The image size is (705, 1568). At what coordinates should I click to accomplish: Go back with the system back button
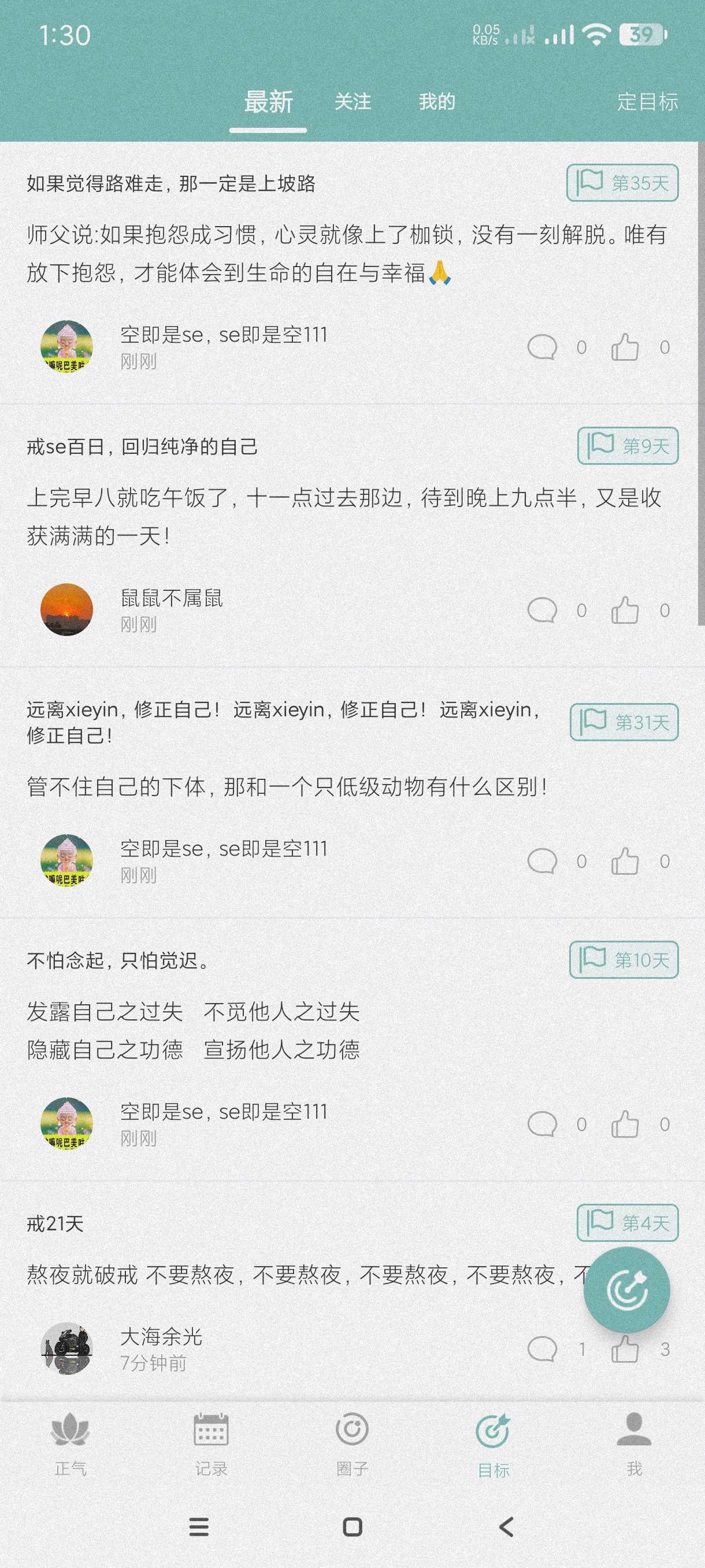click(x=506, y=1526)
